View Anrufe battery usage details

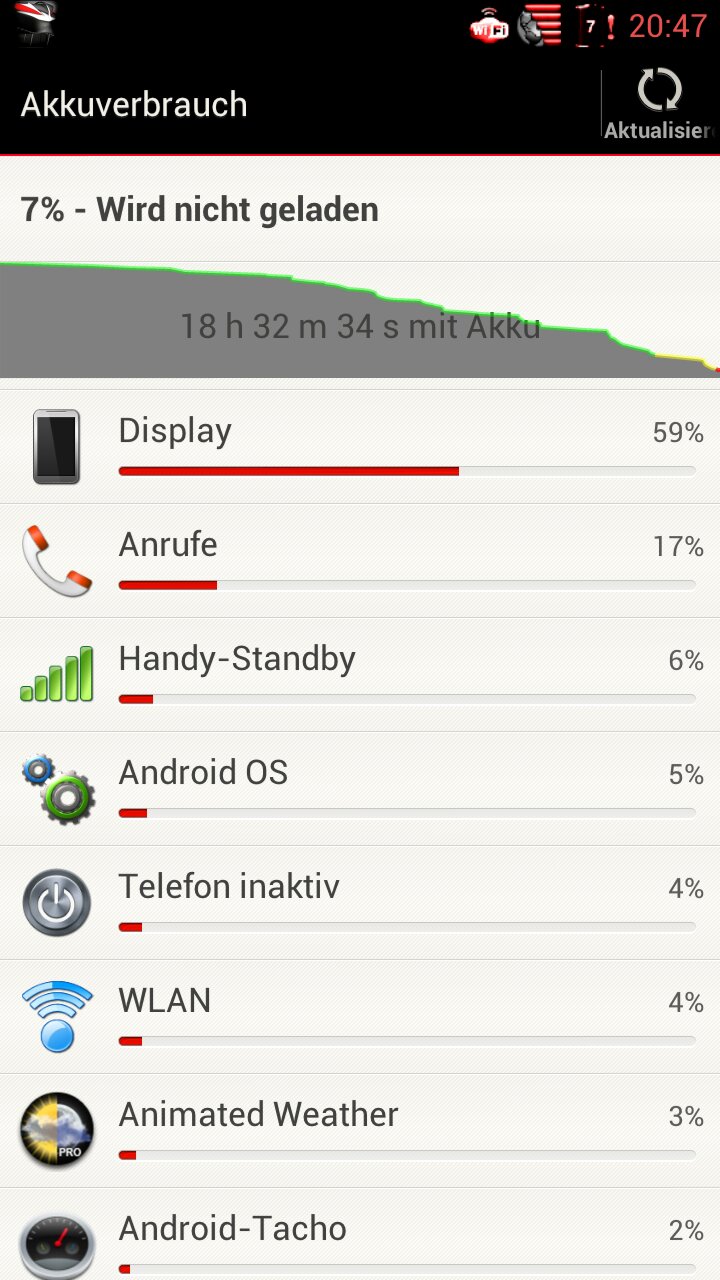click(x=360, y=561)
